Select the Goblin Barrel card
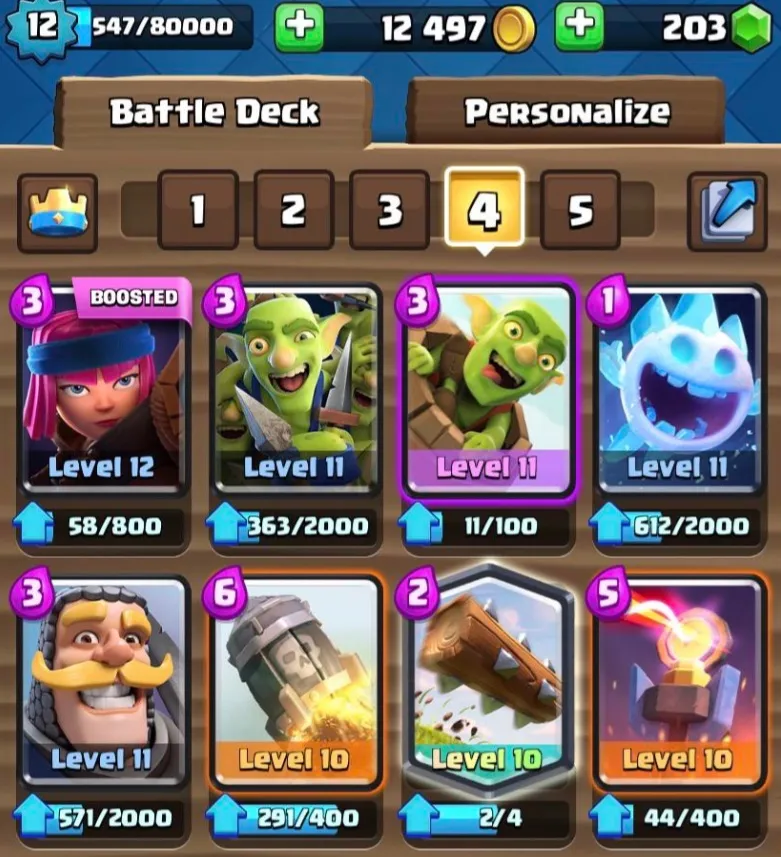This screenshot has width=781, height=857. pyautogui.click(x=488, y=390)
